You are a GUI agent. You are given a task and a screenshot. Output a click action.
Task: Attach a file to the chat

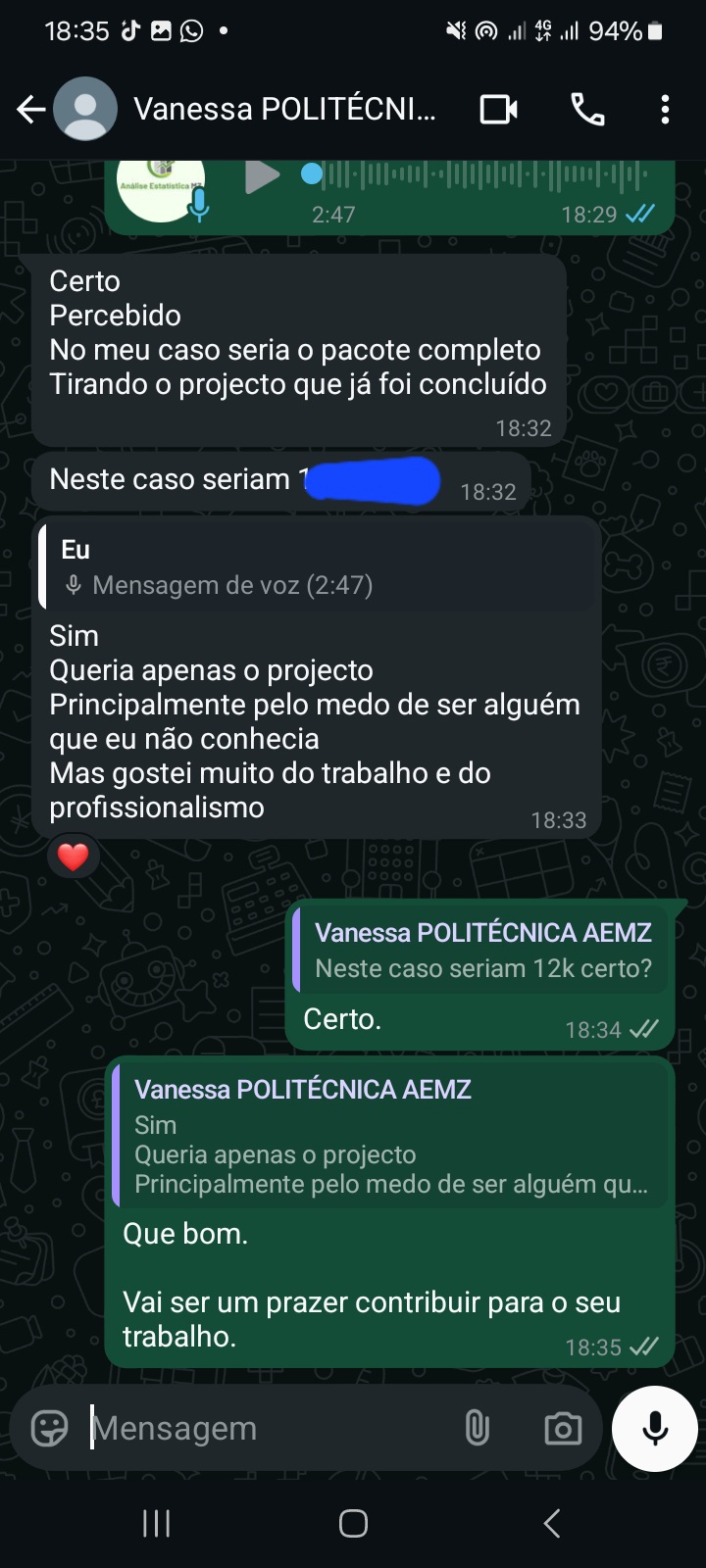click(477, 1428)
